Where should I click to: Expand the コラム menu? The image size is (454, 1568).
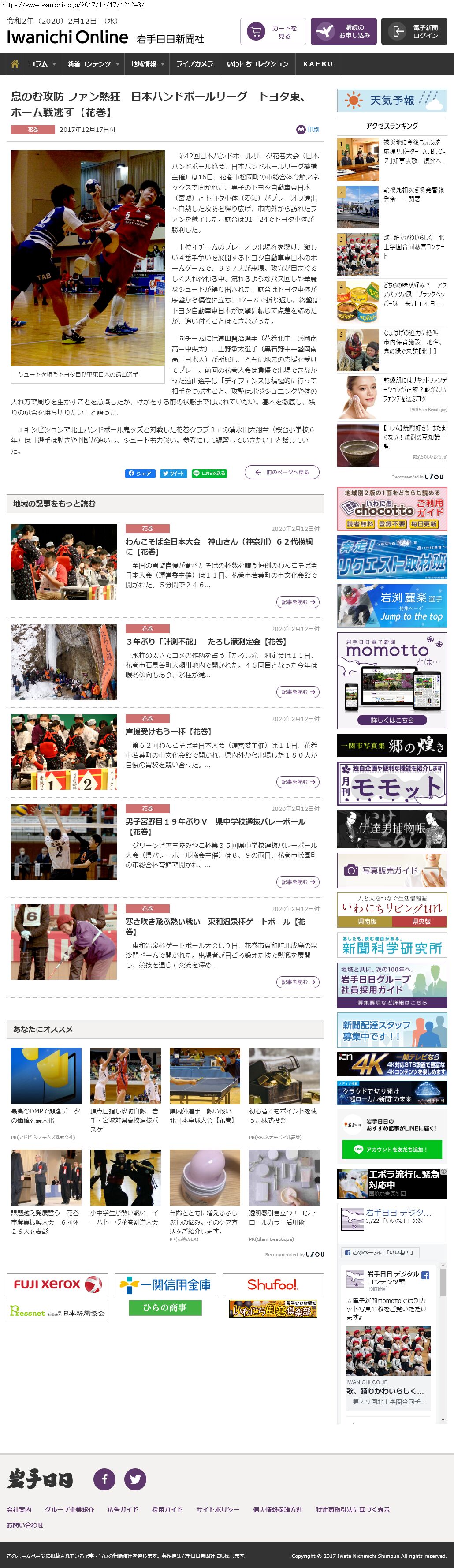(x=42, y=64)
